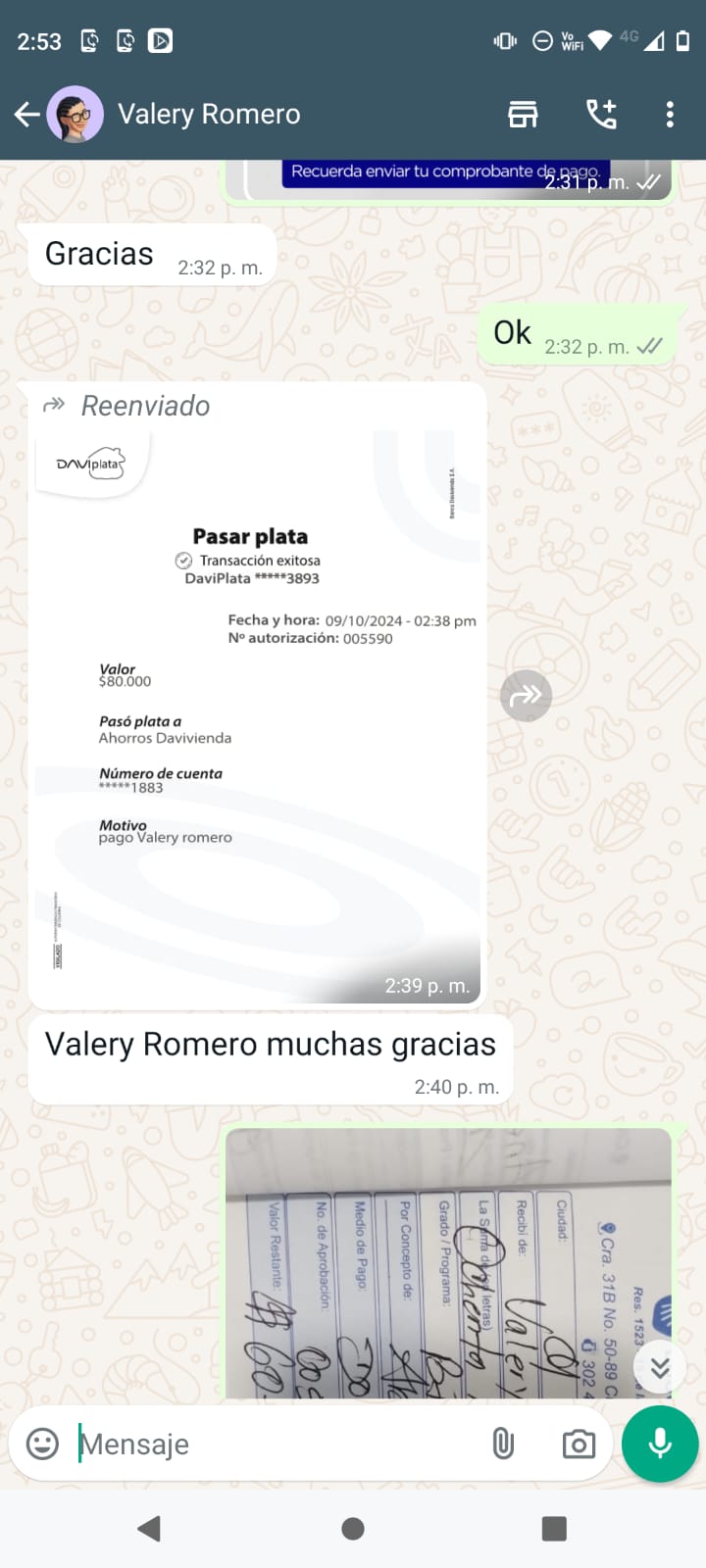
Task: Open the business catalog storefront icon
Action: (x=523, y=115)
